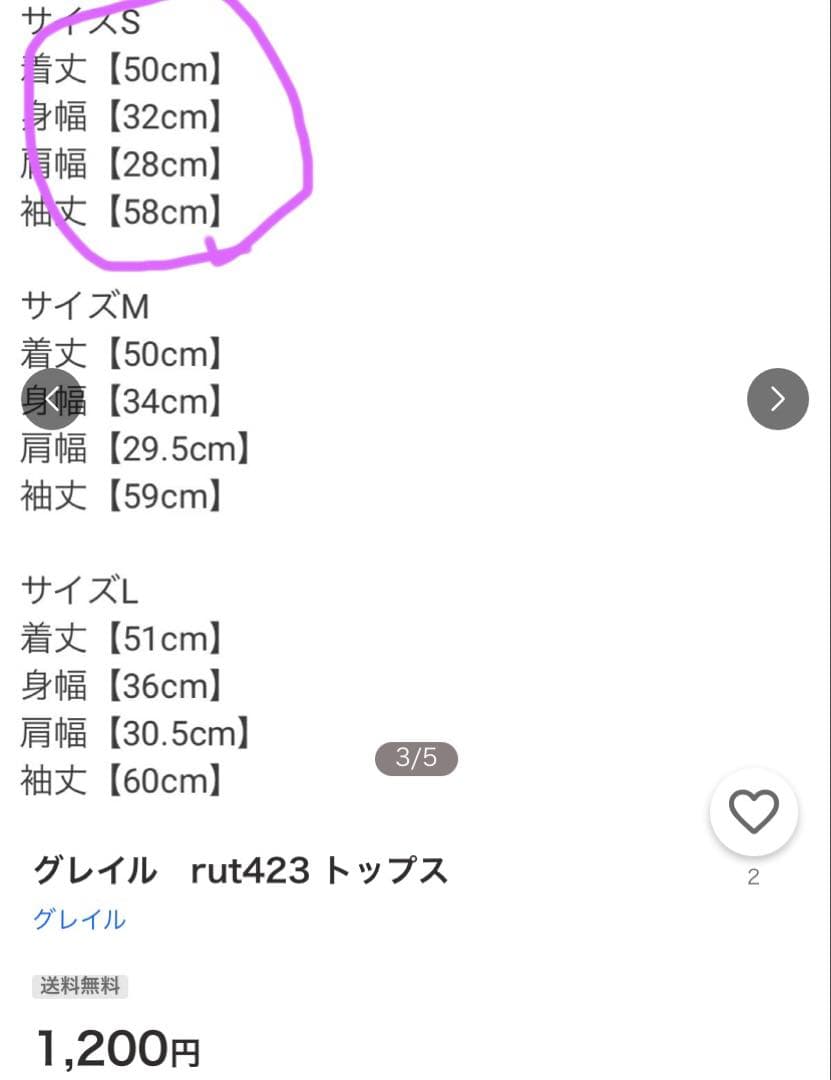
Task: Go to the next product image
Action: point(777,399)
